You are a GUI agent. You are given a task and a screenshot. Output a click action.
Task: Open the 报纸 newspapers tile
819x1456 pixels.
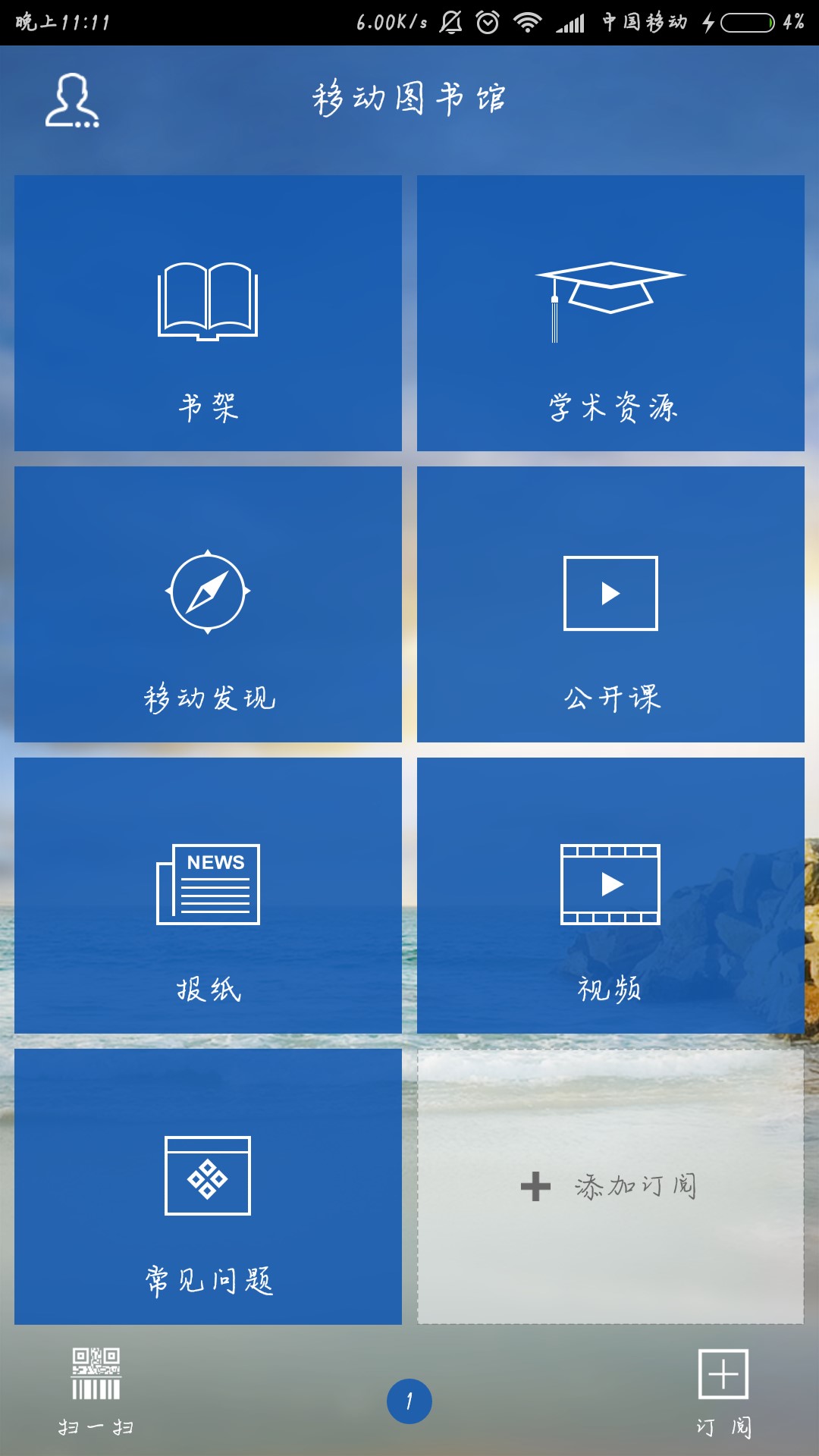pos(208,896)
